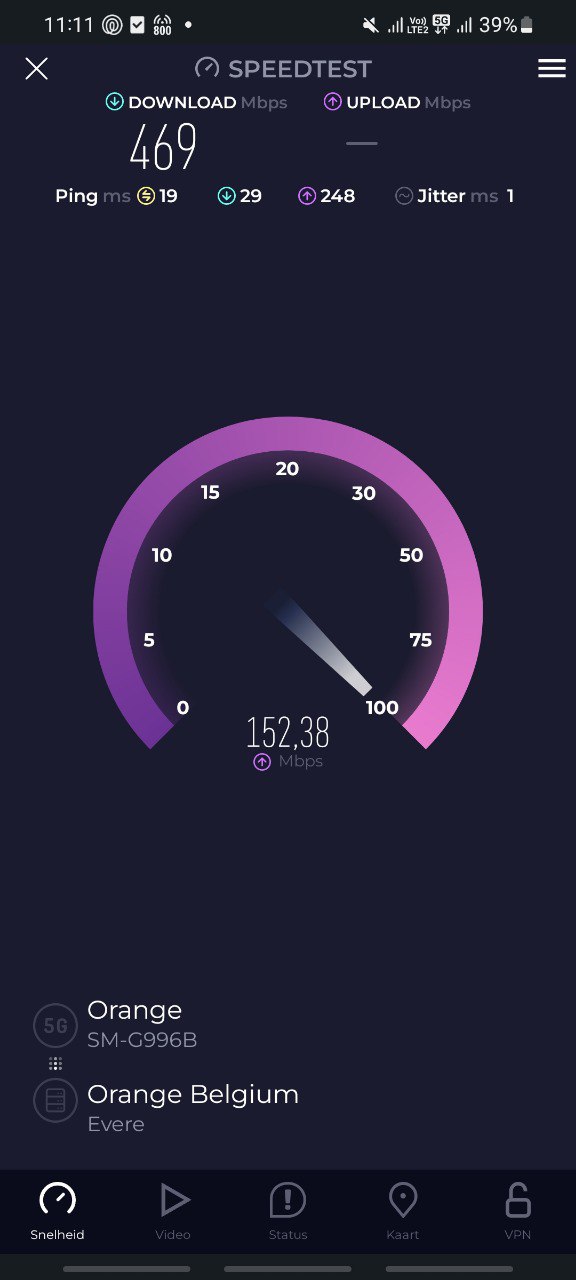Select the Snelheid tab
This screenshot has width=576, height=1280.
58,1212
